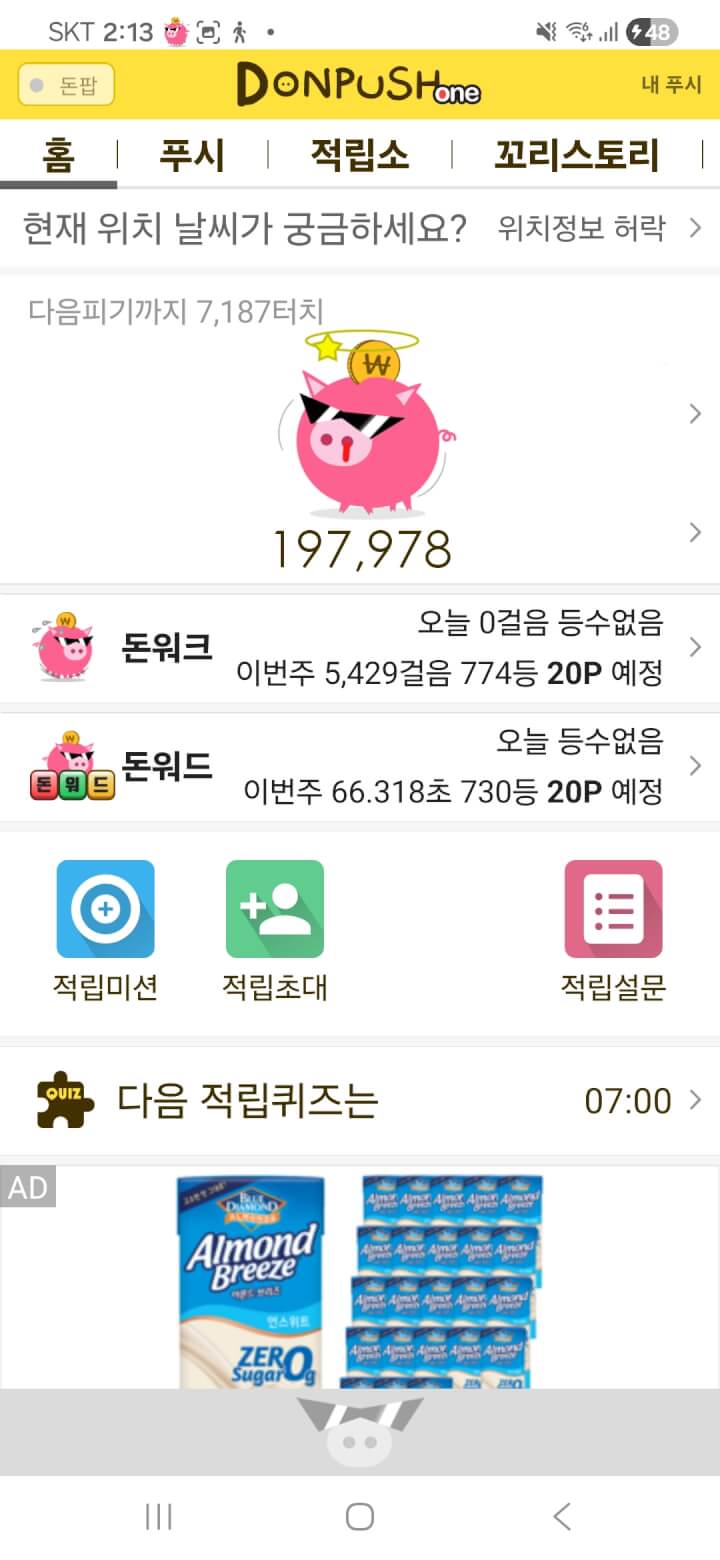720x1560 pixels.
Task: Open 적립미션
Action: pos(105,931)
